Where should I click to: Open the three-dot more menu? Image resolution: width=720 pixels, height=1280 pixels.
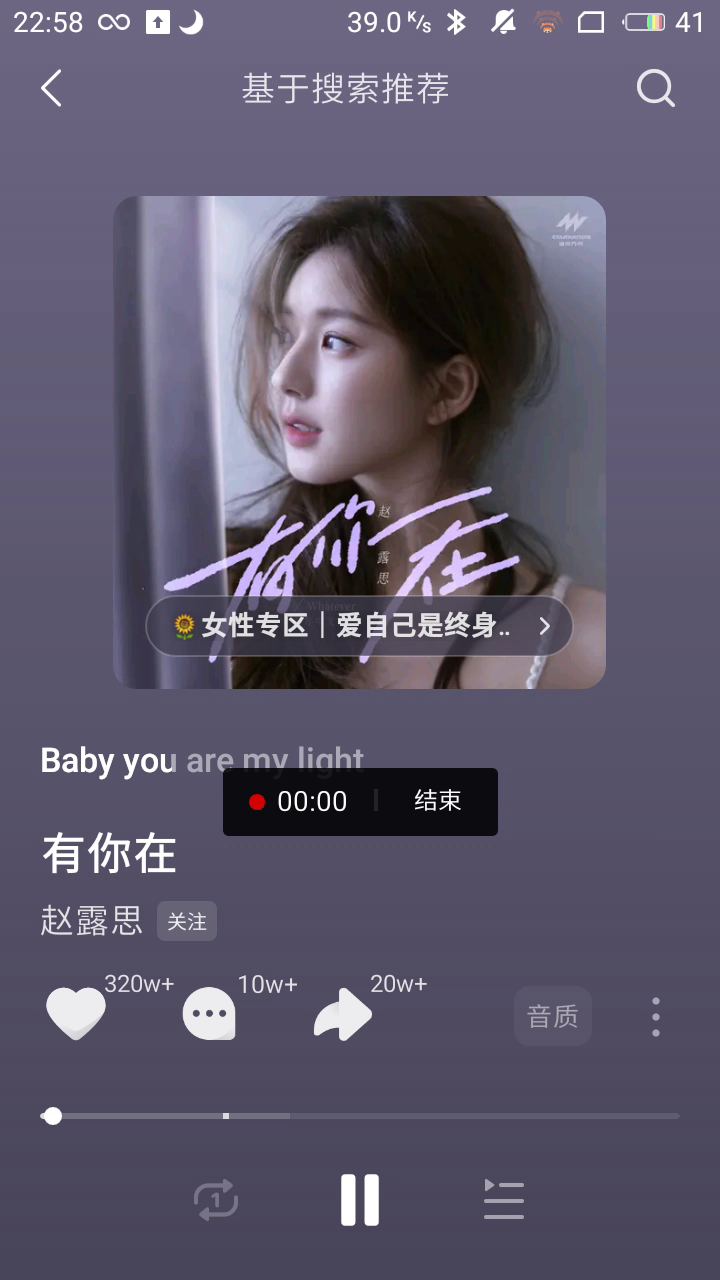point(655,1016)
